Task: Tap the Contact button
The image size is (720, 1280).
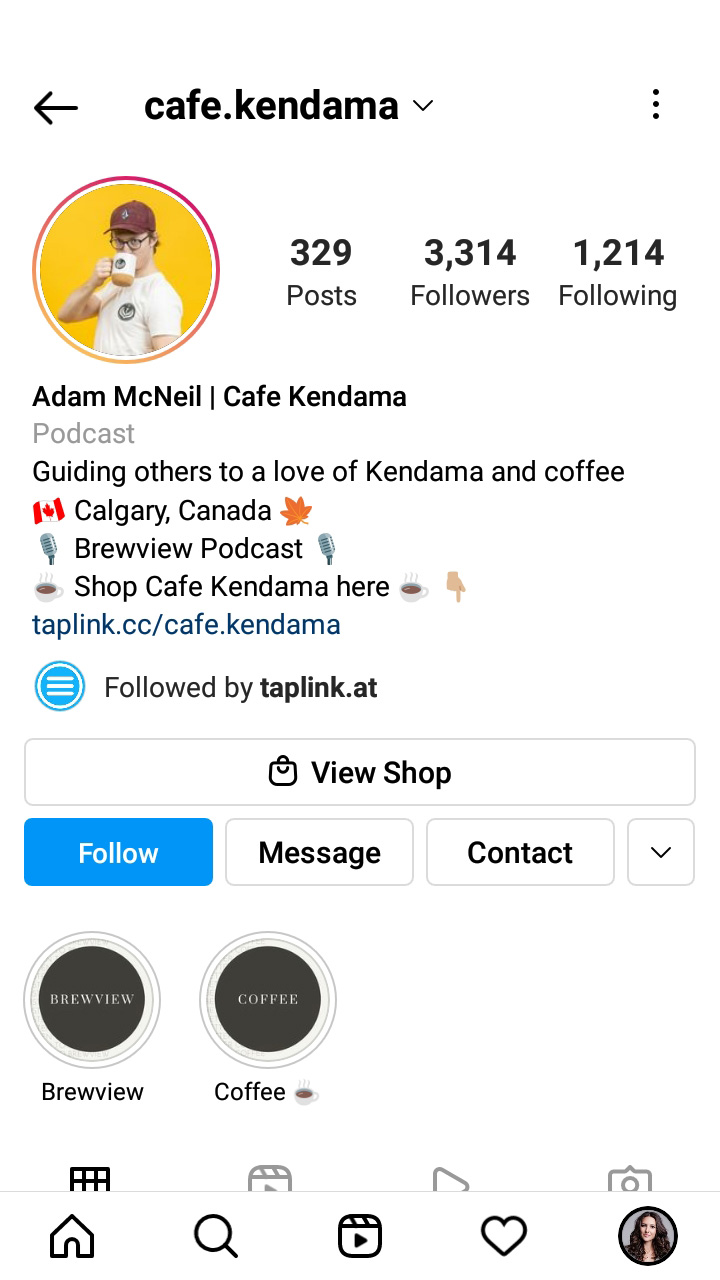Action: click(x=520, y=852)
